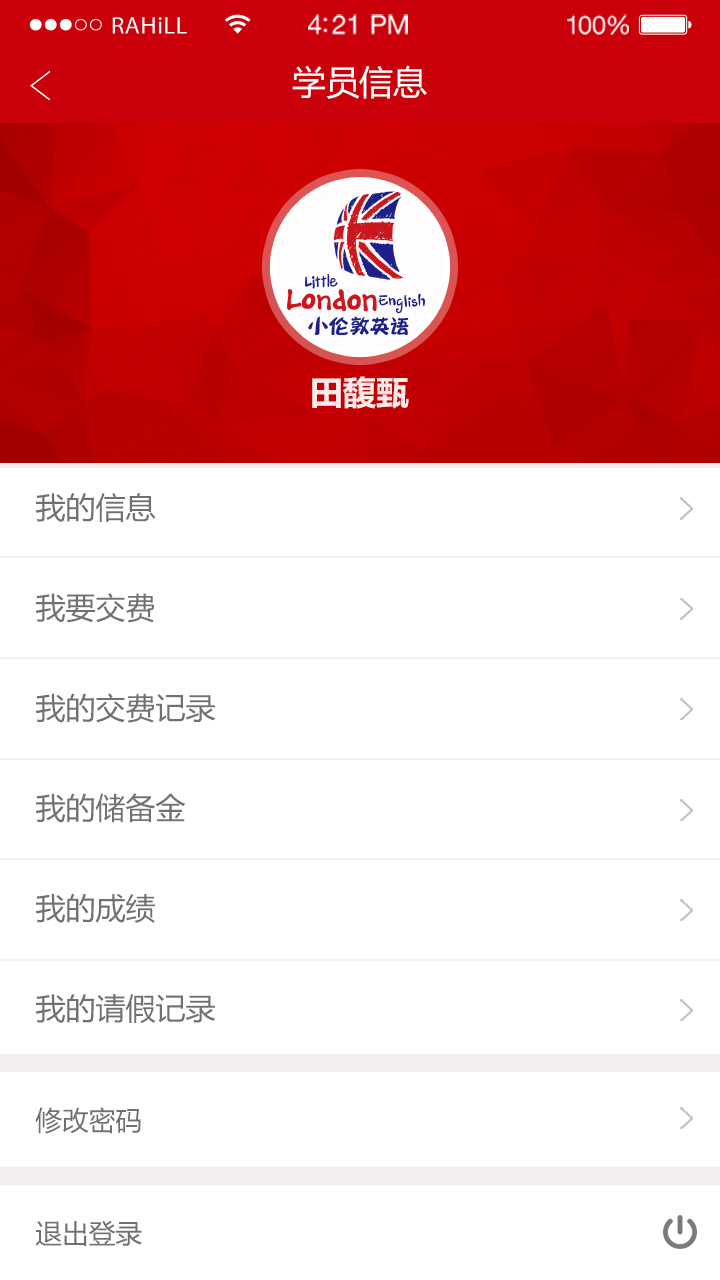Open 我的请假记录 leave records
The image size is (720, 1280).
pos(360,1009)
